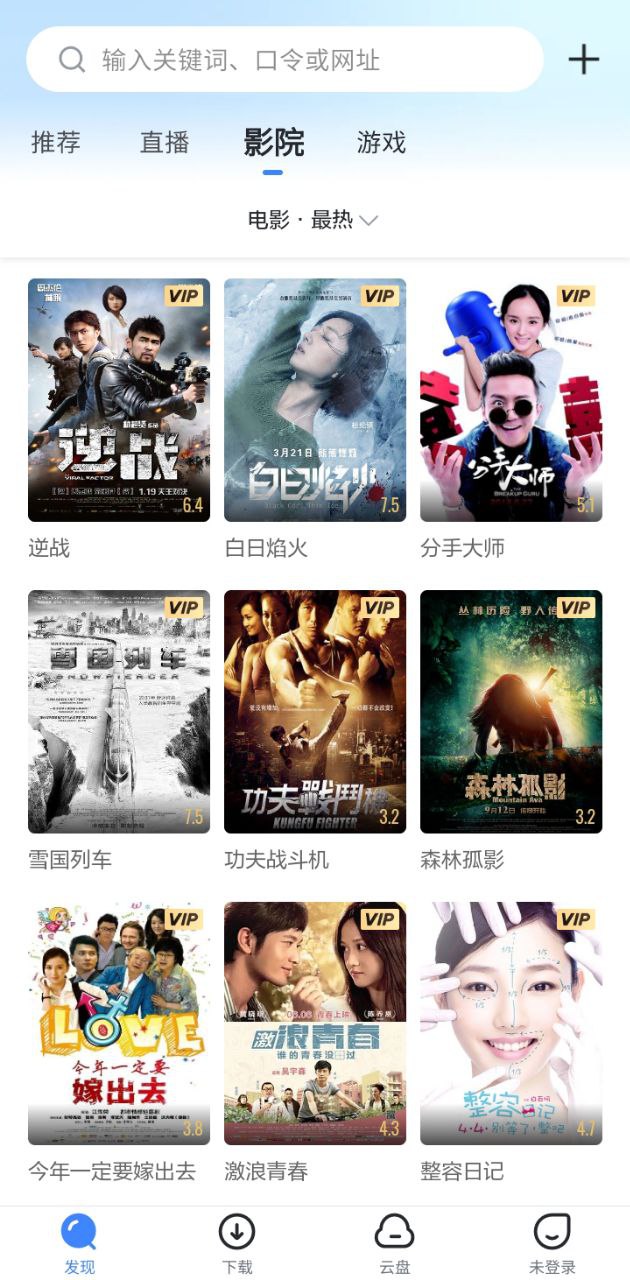Open the movie 今年一定要嫁出去
The width and height of the screenshot is (630, 1280).
[119, 1024]
